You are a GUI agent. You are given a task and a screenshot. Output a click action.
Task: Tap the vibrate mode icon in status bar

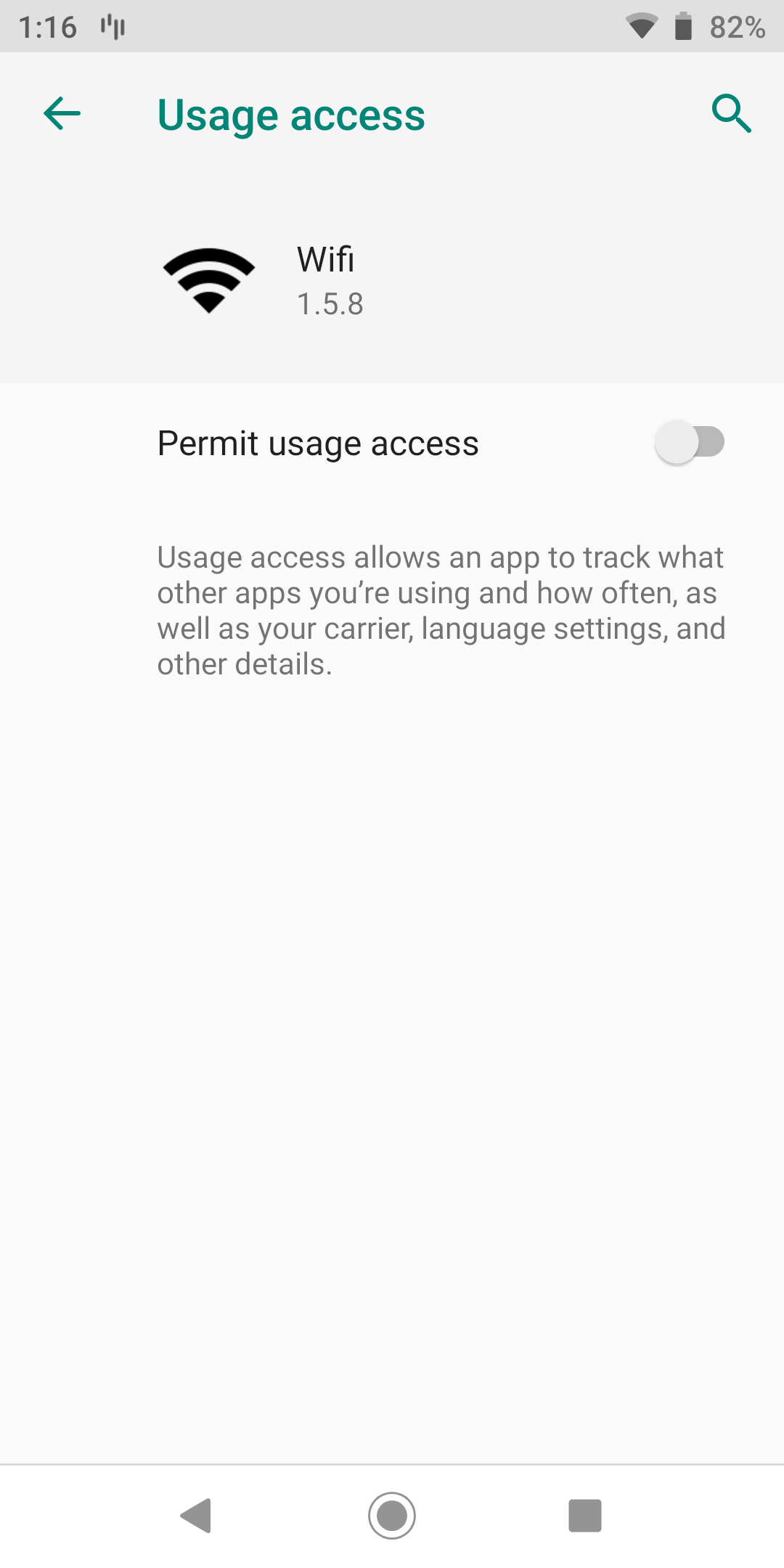tap(113, 28)
